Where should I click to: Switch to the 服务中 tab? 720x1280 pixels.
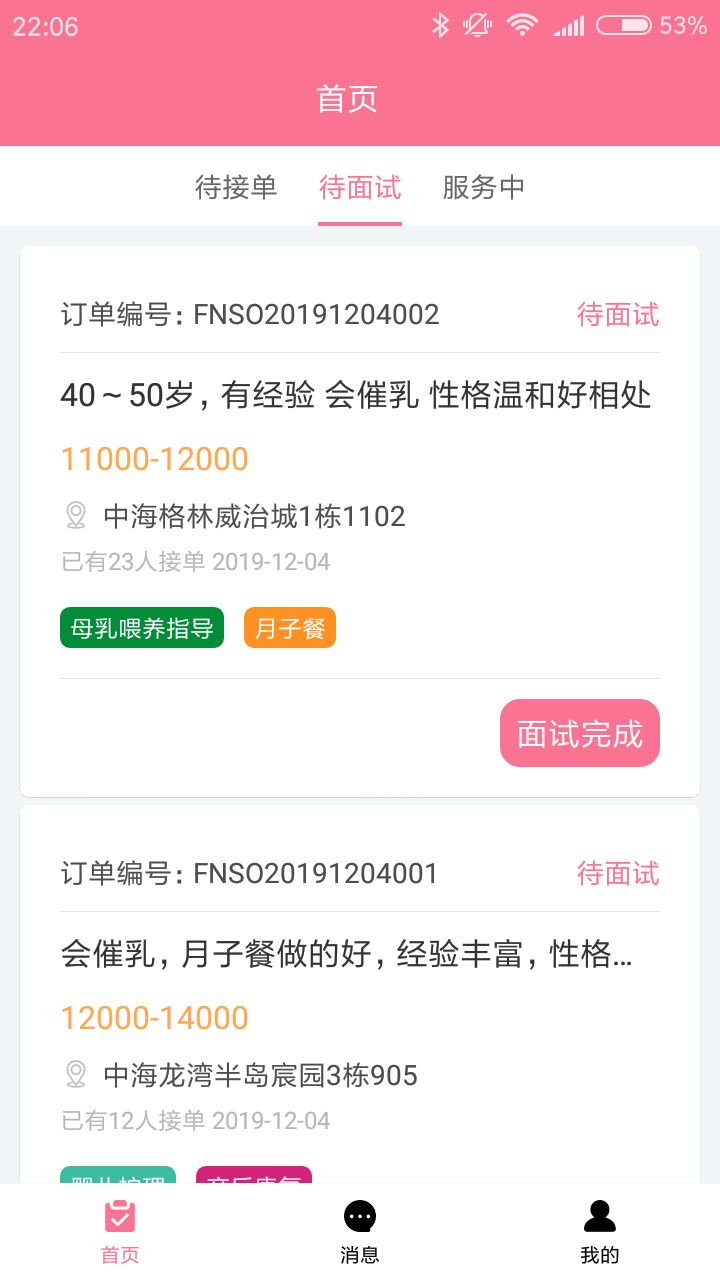tap(483, 187)
